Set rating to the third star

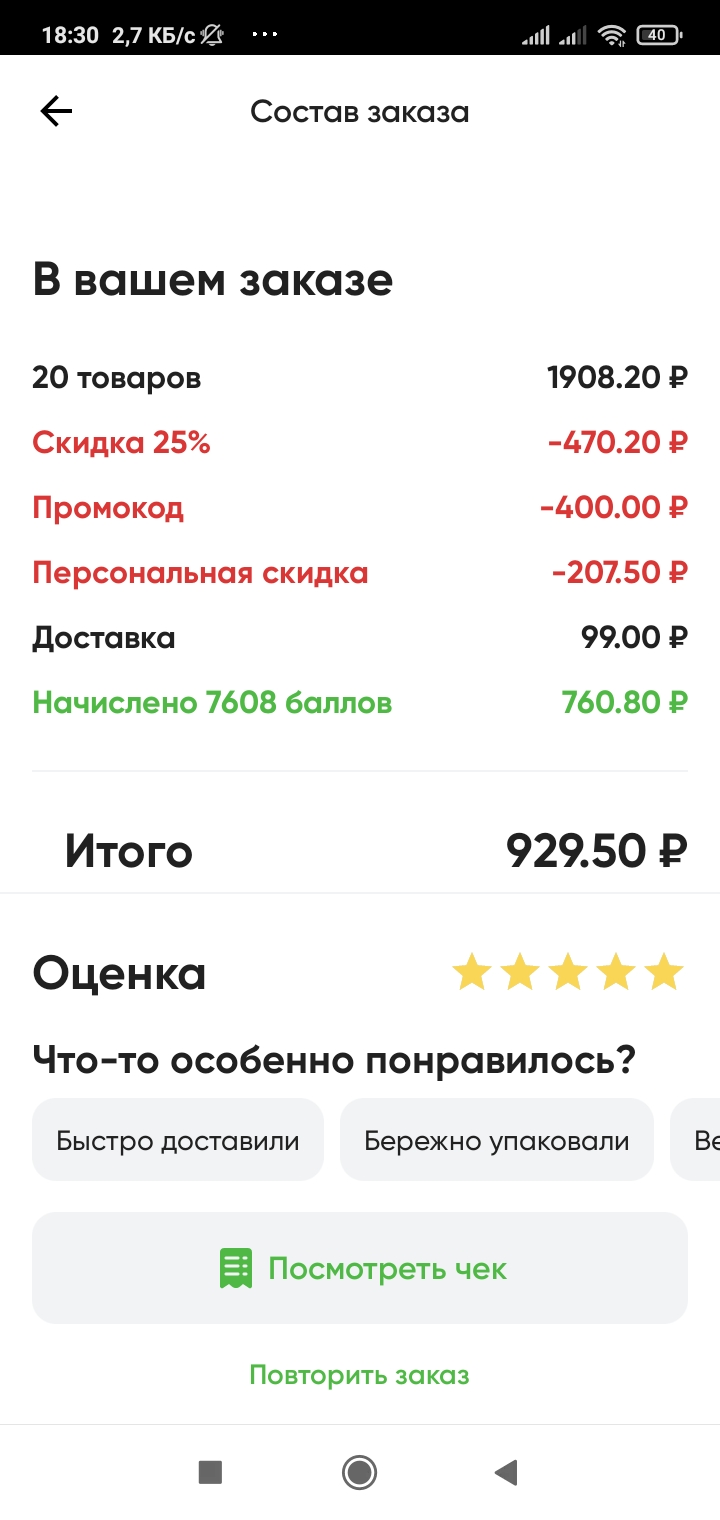pyautogui.click(x=568, y=972)
